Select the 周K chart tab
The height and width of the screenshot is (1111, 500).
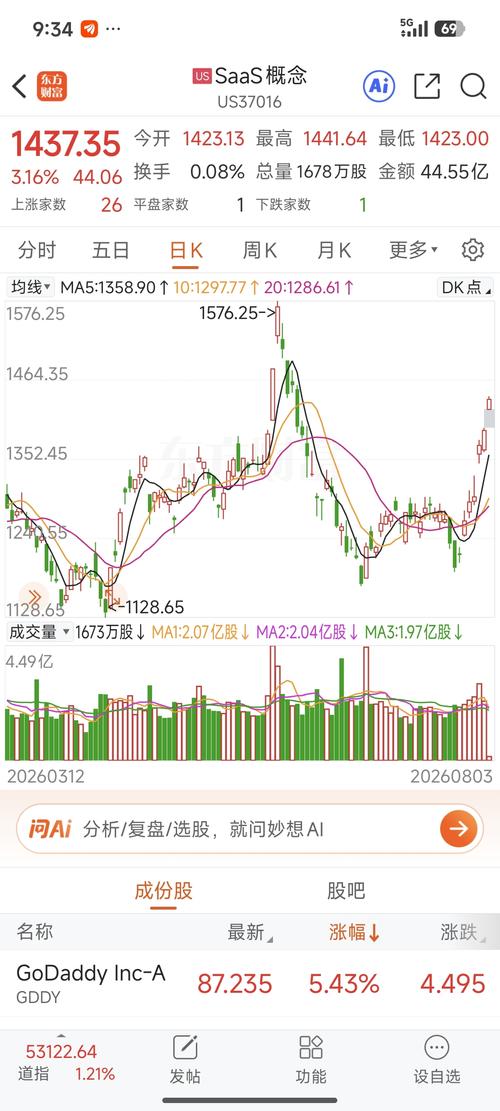tap(260, 250)
